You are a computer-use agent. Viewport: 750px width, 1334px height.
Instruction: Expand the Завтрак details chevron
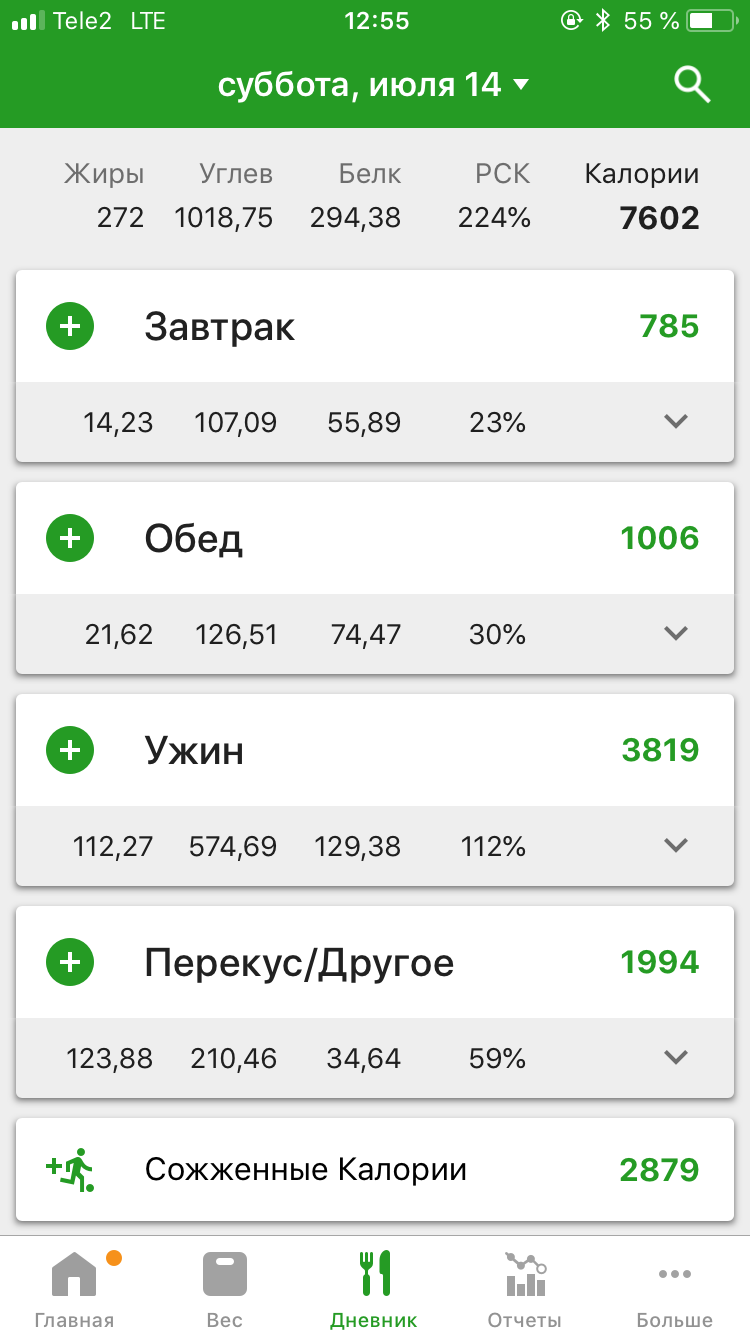676,422
